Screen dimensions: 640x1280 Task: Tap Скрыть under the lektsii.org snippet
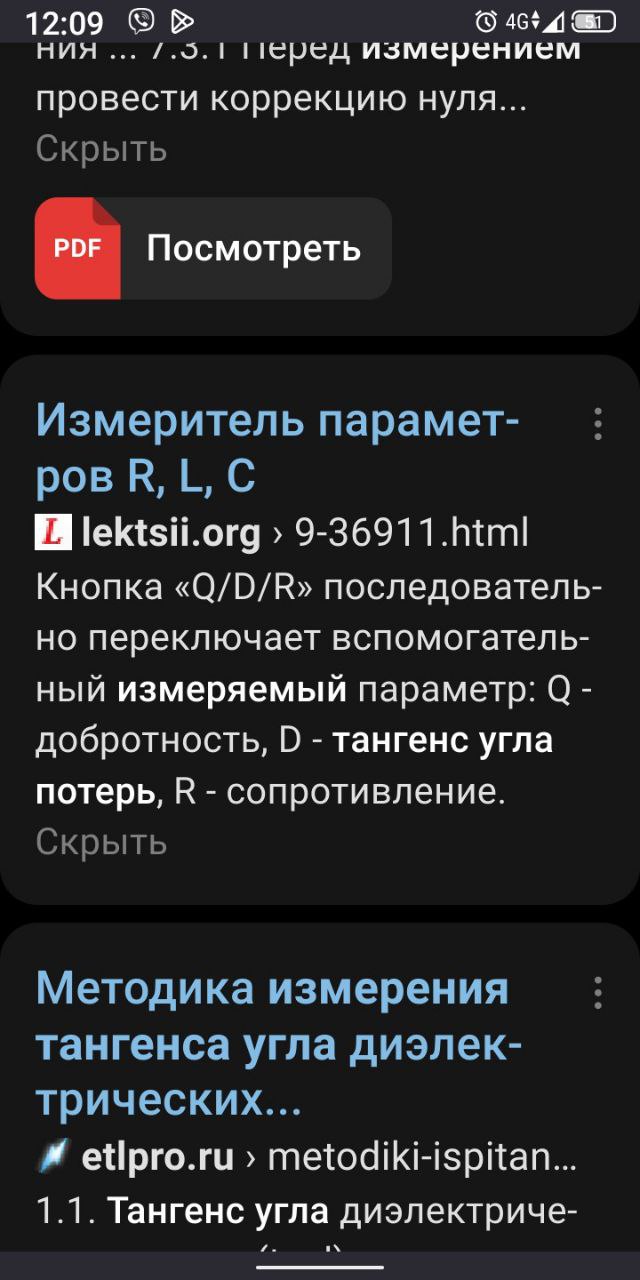tap(101, 842)
